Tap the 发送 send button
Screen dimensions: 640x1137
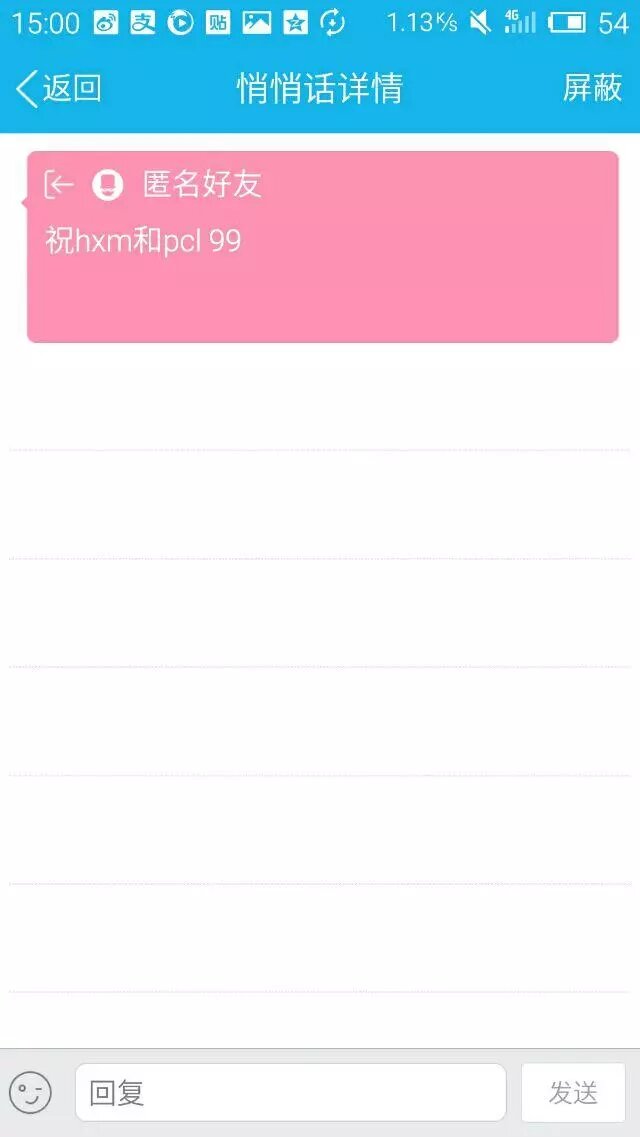[573, 1092]
